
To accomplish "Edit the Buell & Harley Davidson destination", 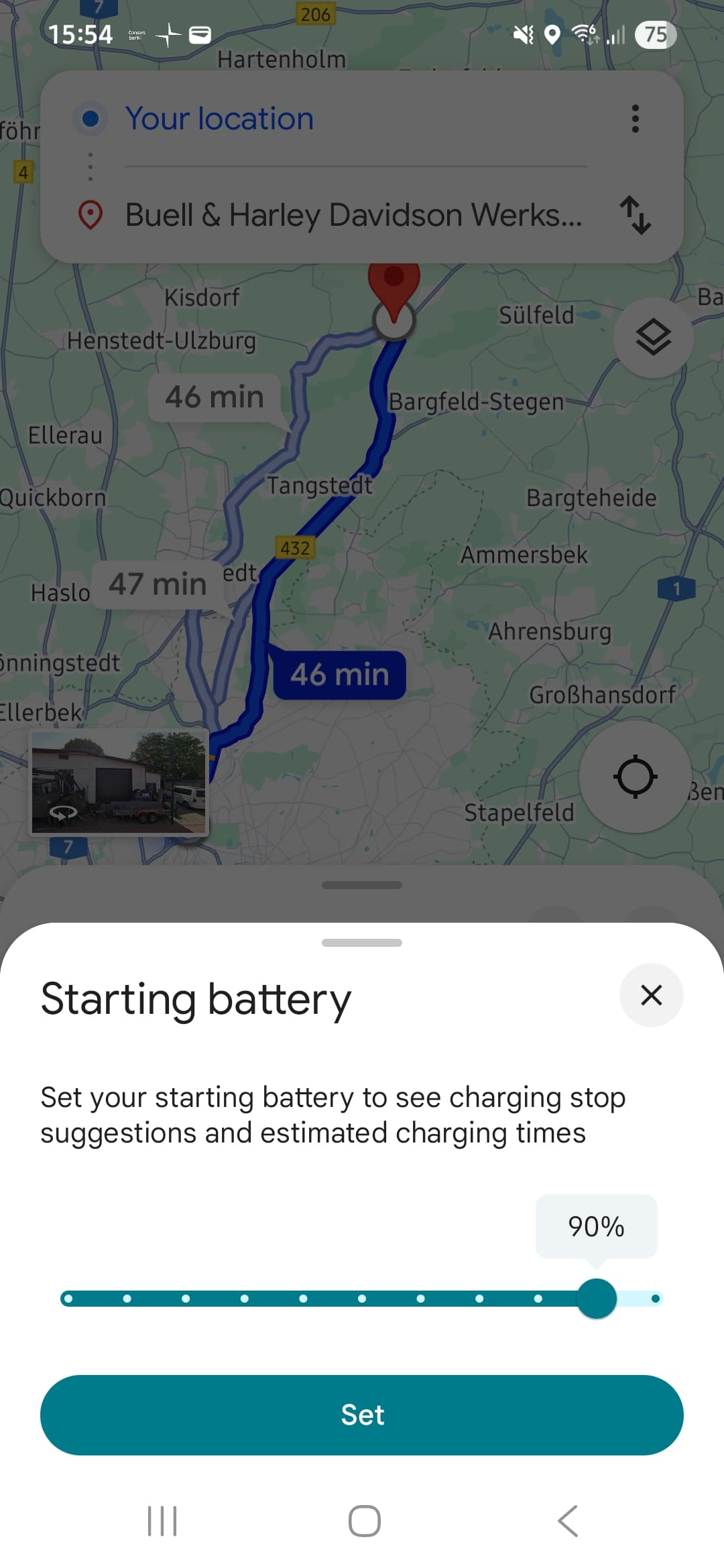I will (355, 215).
